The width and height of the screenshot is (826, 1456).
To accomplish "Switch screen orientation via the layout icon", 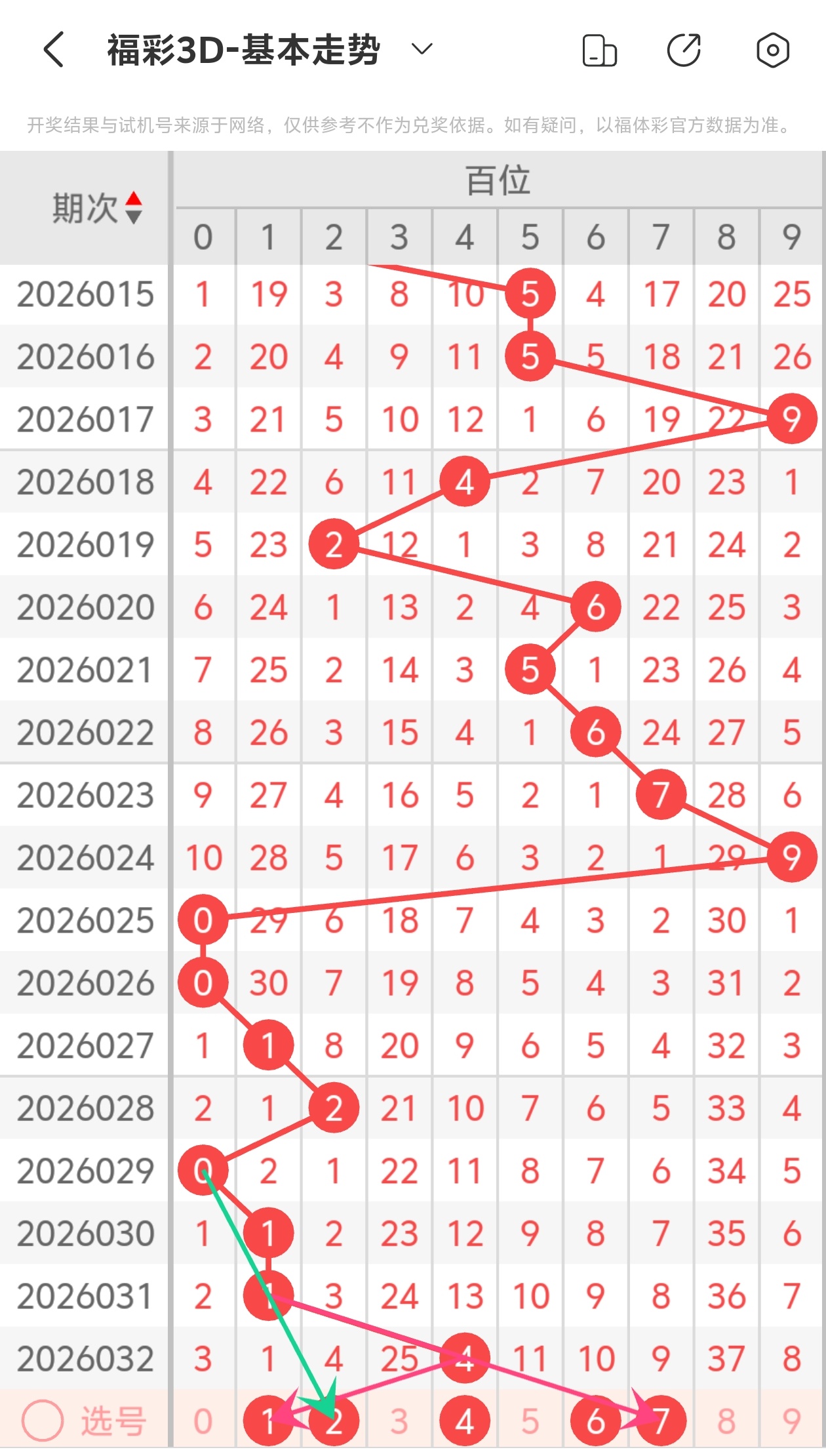I will [599, 51].
